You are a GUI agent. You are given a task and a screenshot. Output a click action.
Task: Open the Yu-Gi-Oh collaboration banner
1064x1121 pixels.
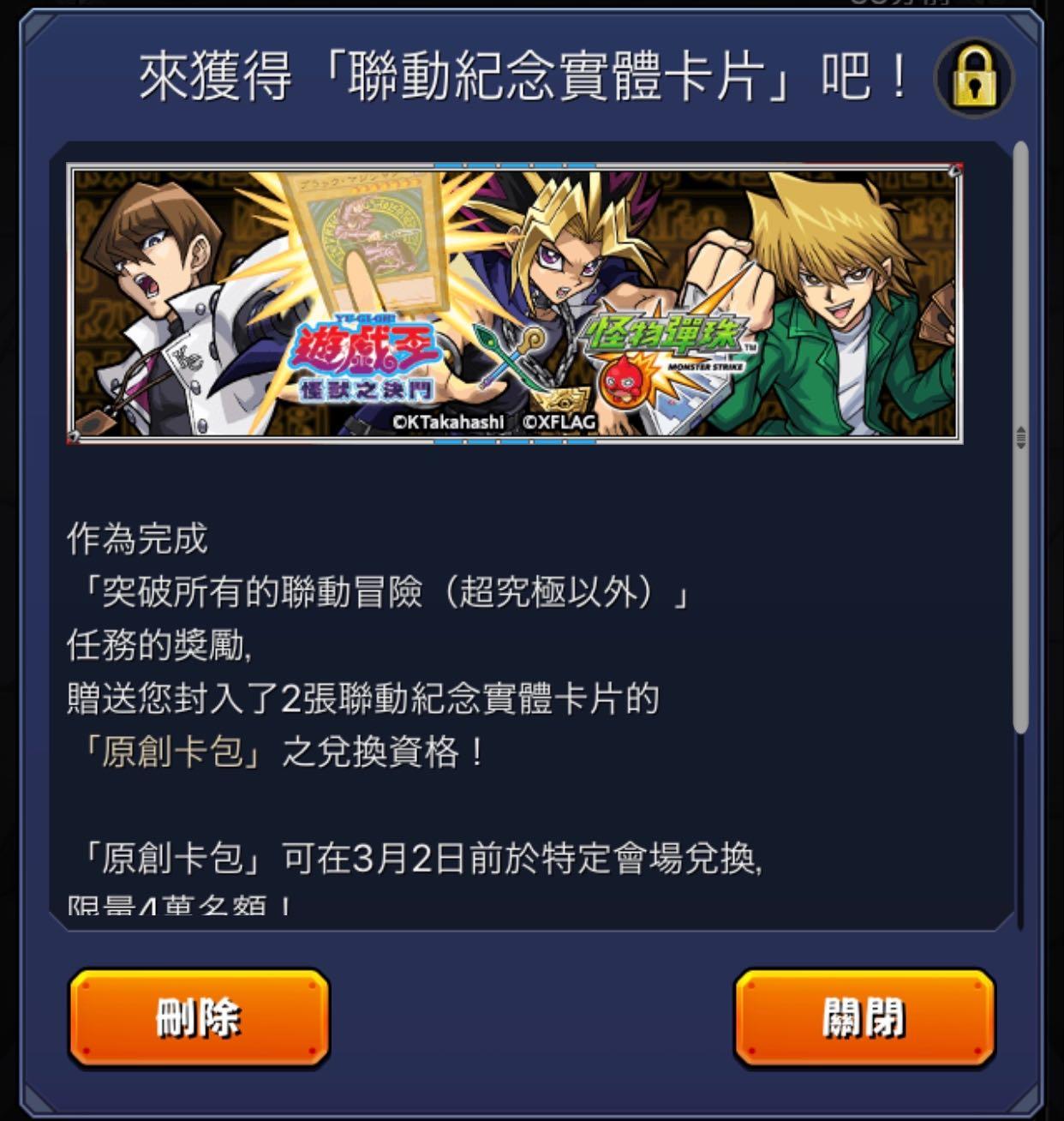(515, 303)
